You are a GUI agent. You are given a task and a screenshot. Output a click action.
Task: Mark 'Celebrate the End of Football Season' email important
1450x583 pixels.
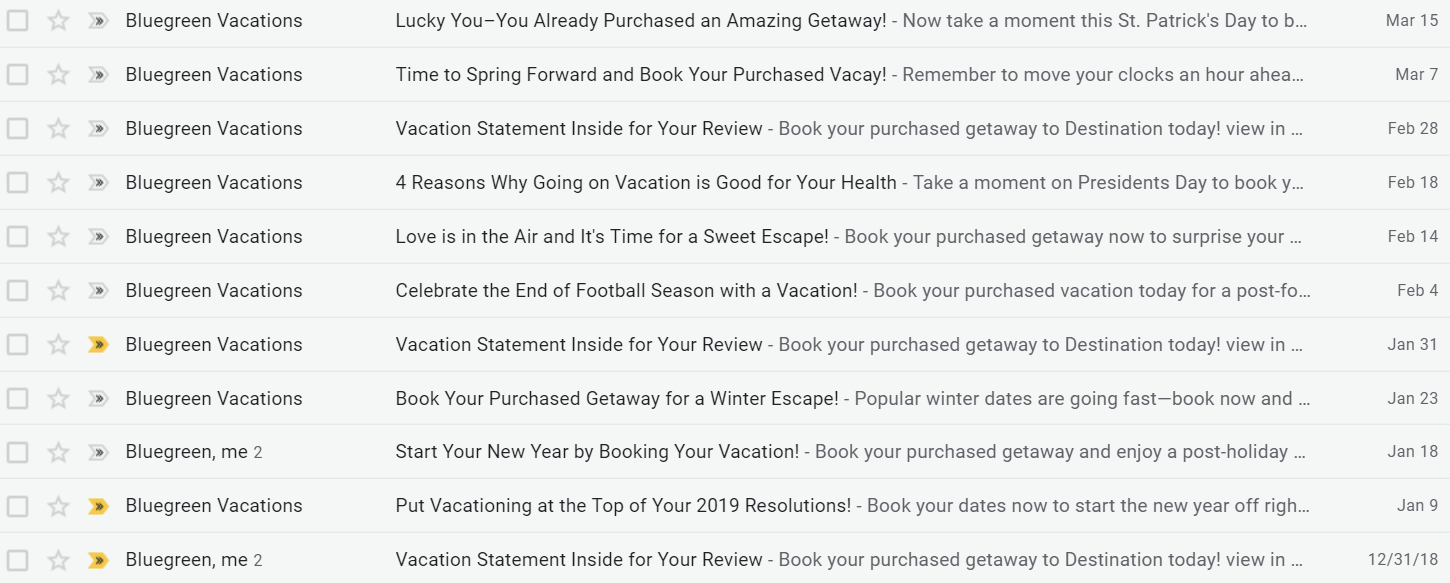click(x=97, y=290)
